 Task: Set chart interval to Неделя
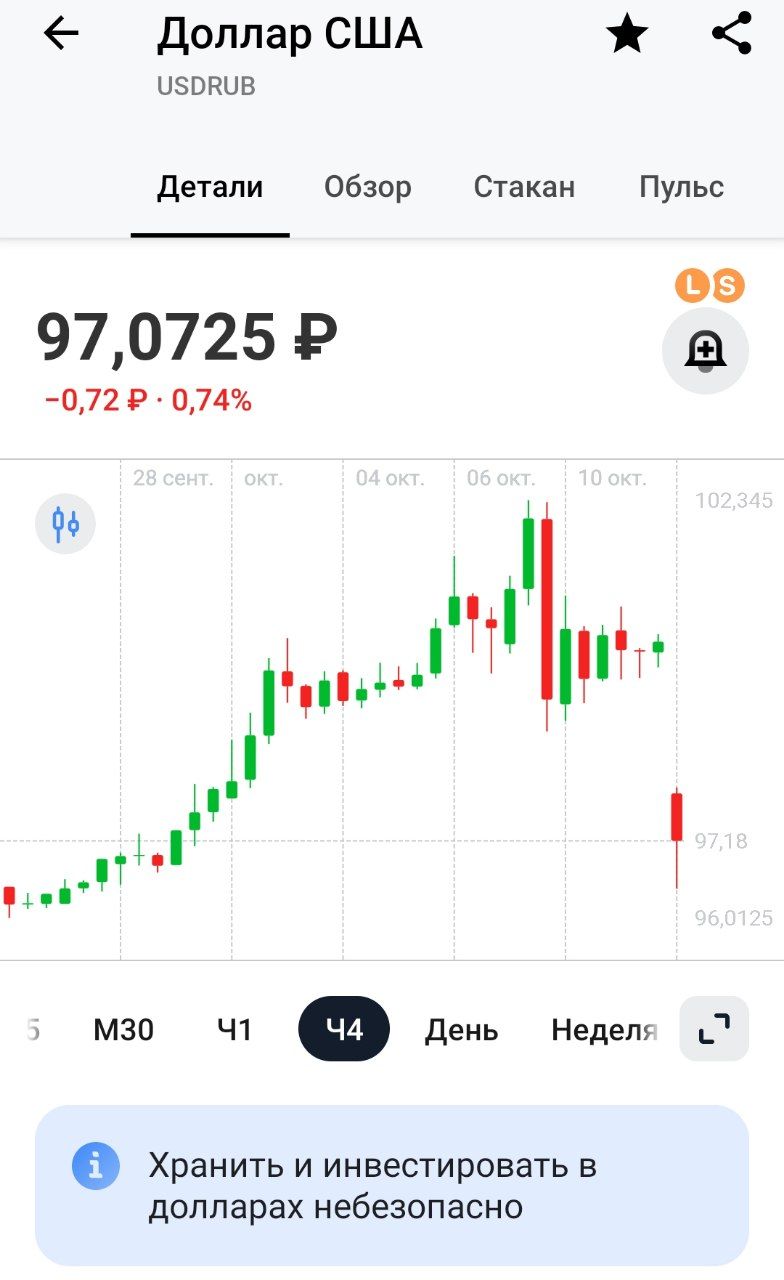(x=604, y=1030)
